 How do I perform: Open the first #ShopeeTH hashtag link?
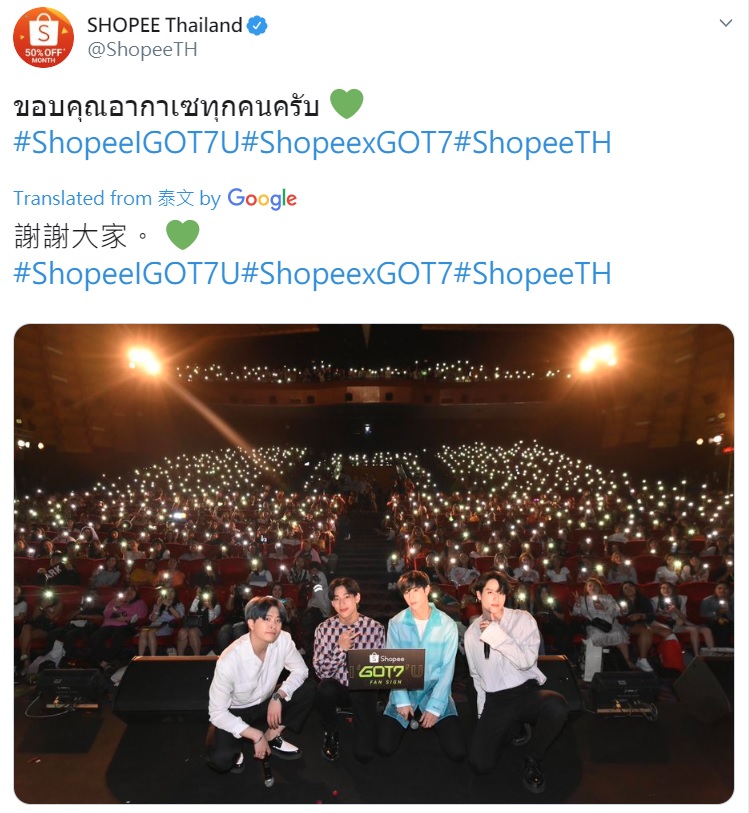(532, 143)
